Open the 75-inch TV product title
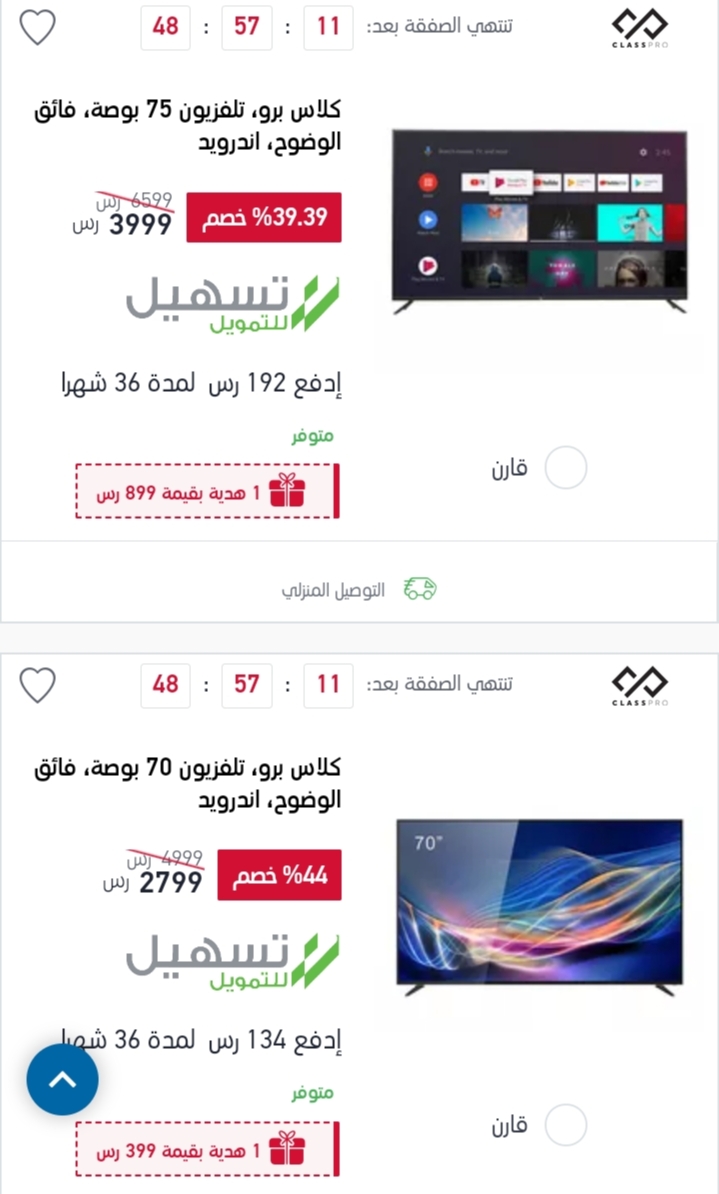Image resolution: width=719 pixels, height=1194 pixels. 187,126
